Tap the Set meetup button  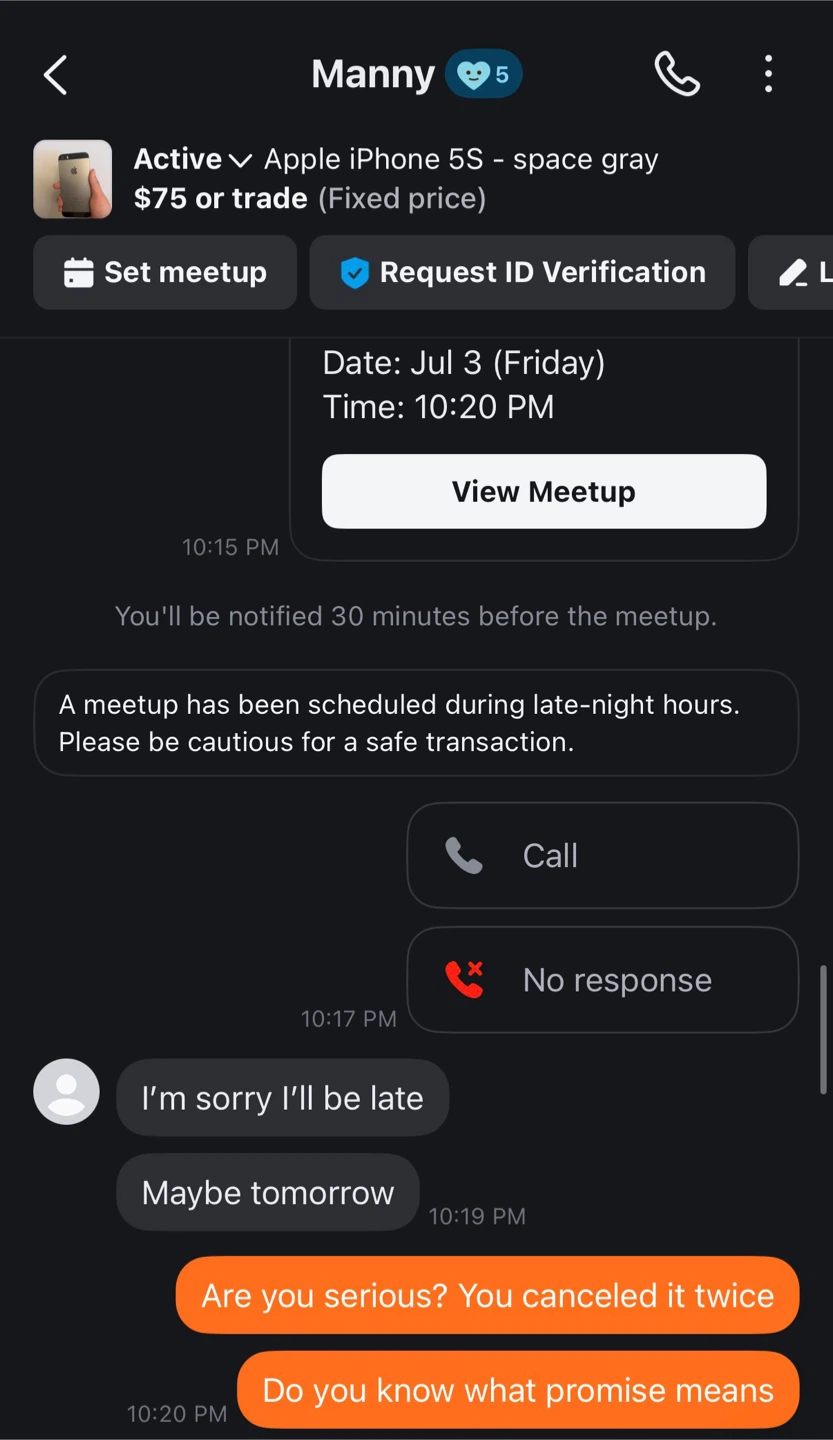tap(165, 272)
